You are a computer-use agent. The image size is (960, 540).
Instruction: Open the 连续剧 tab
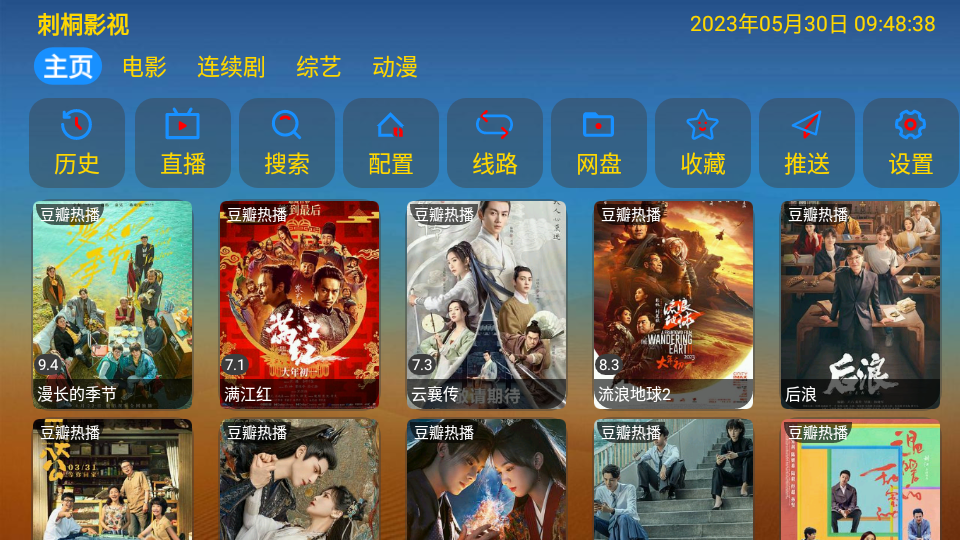click(231, 67)
